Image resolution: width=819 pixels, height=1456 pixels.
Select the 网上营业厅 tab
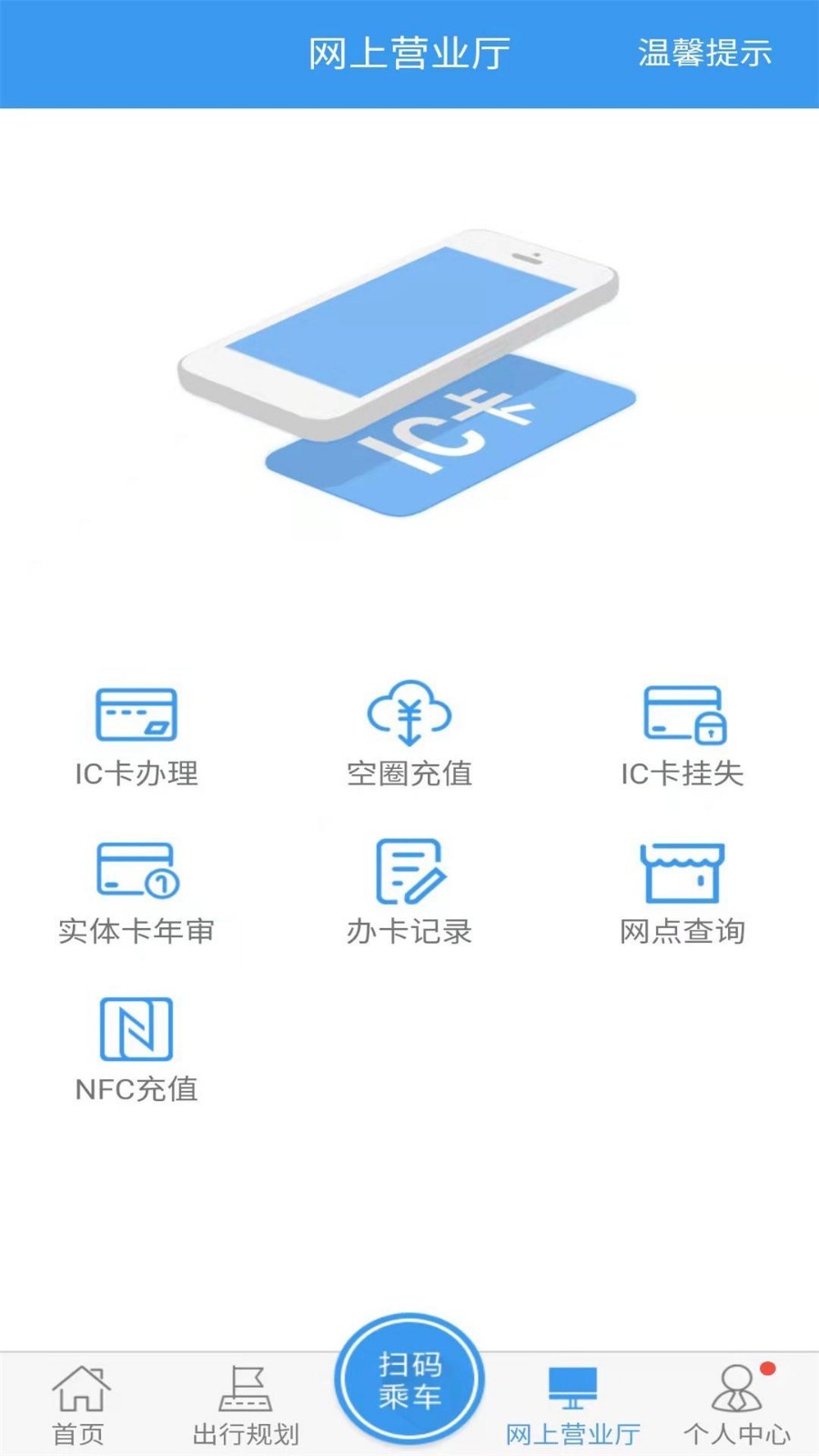(x=572, y=1406)
